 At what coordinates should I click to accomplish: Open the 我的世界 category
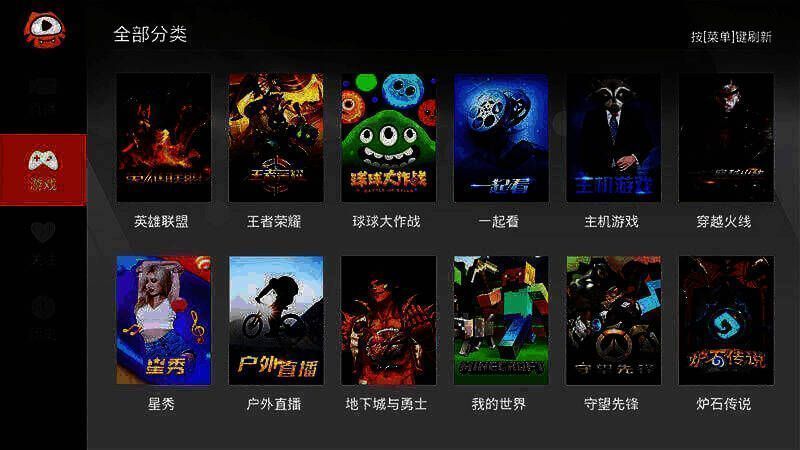tap(499, 321)
